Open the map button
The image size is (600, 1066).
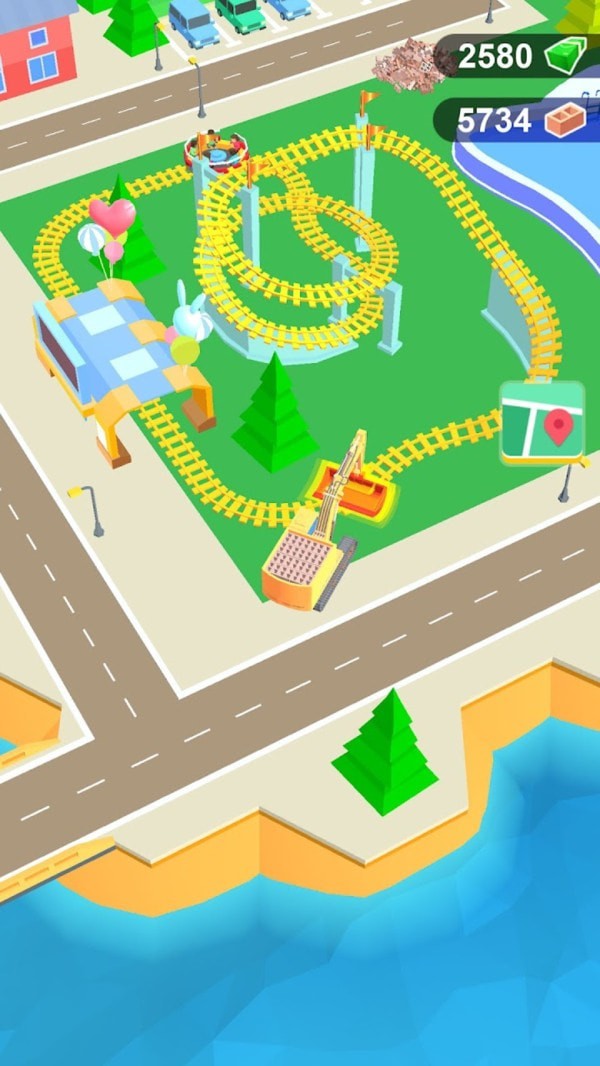pos(541,421)
